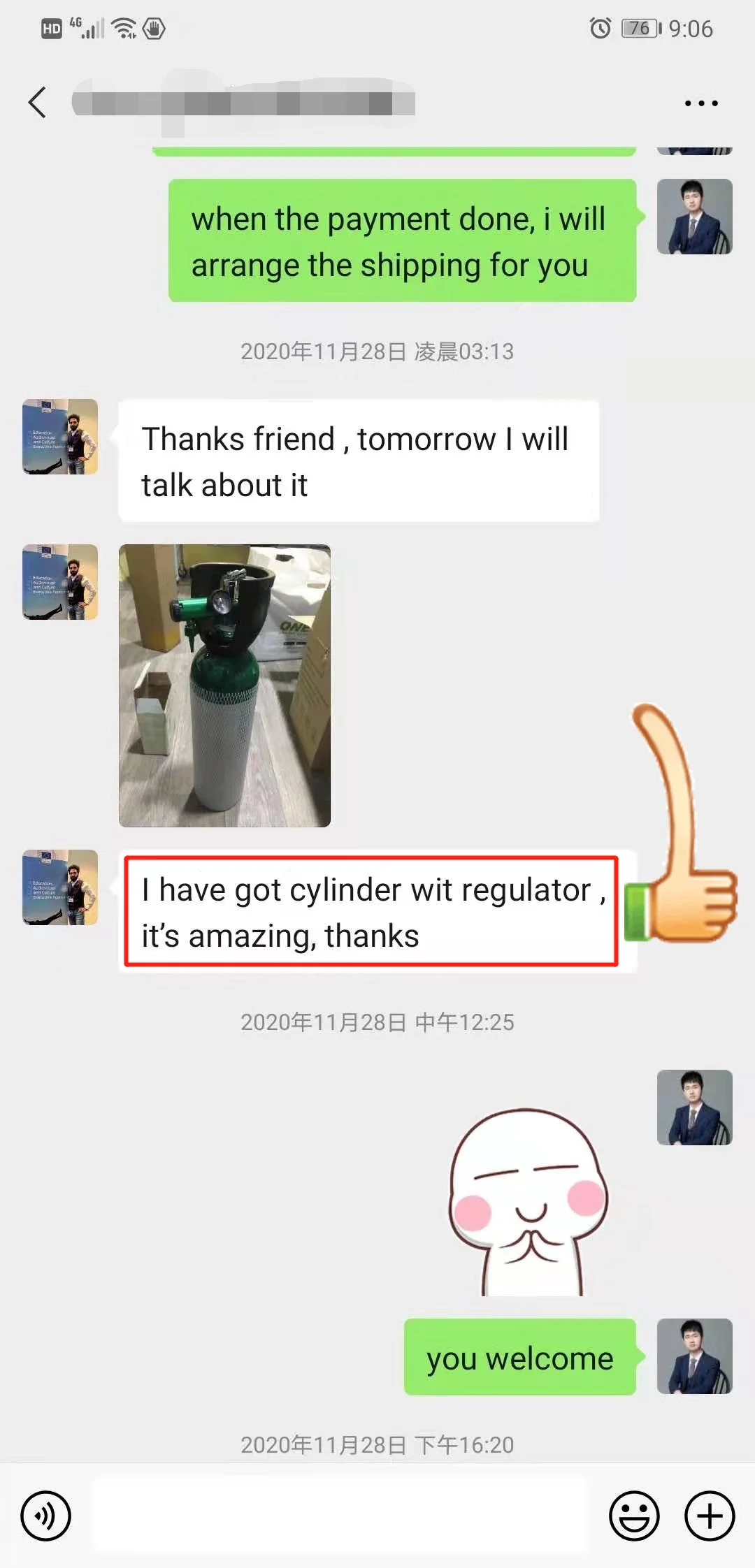Open the plus attachment menu
755x1568 pixels.
pos(709,1516)
